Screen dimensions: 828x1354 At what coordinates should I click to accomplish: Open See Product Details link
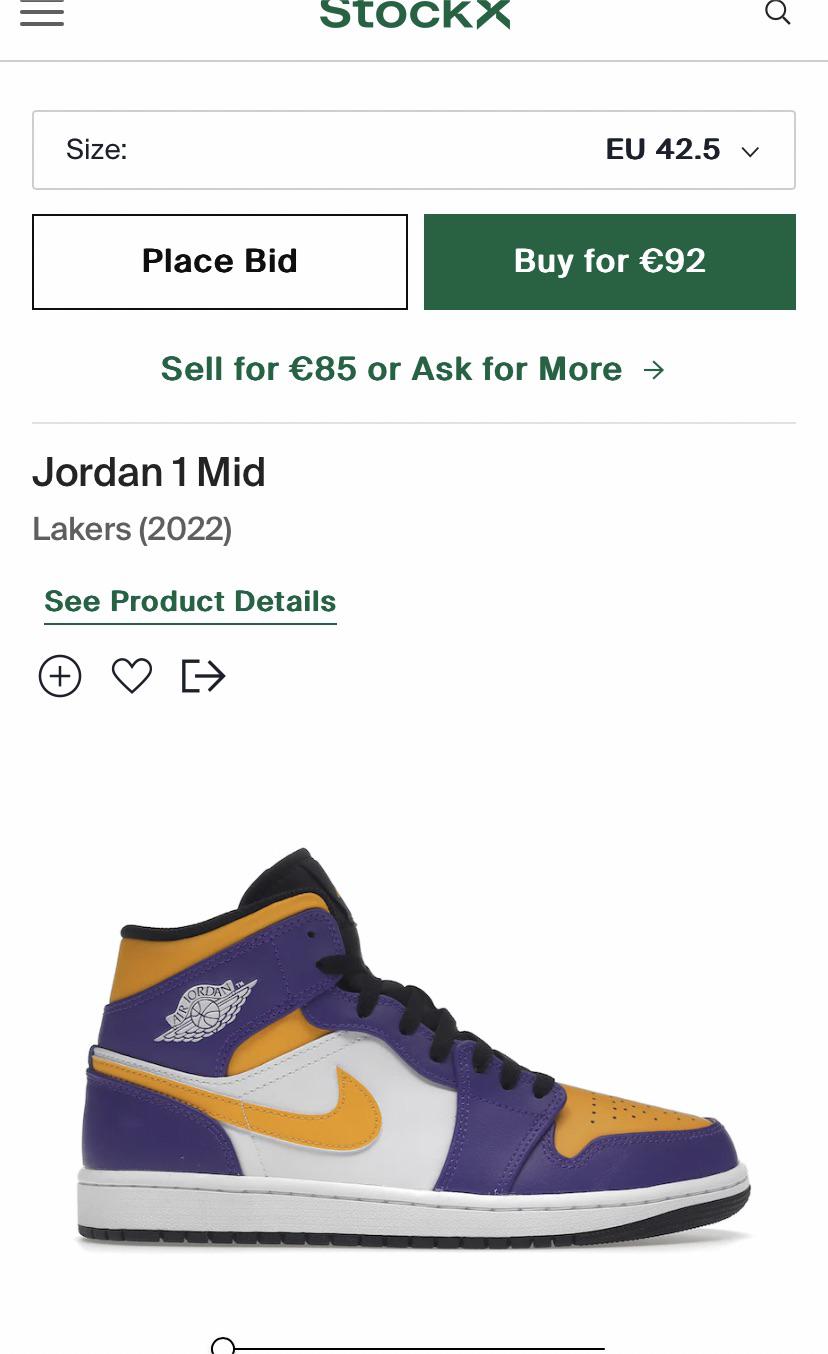coord(190,601)
